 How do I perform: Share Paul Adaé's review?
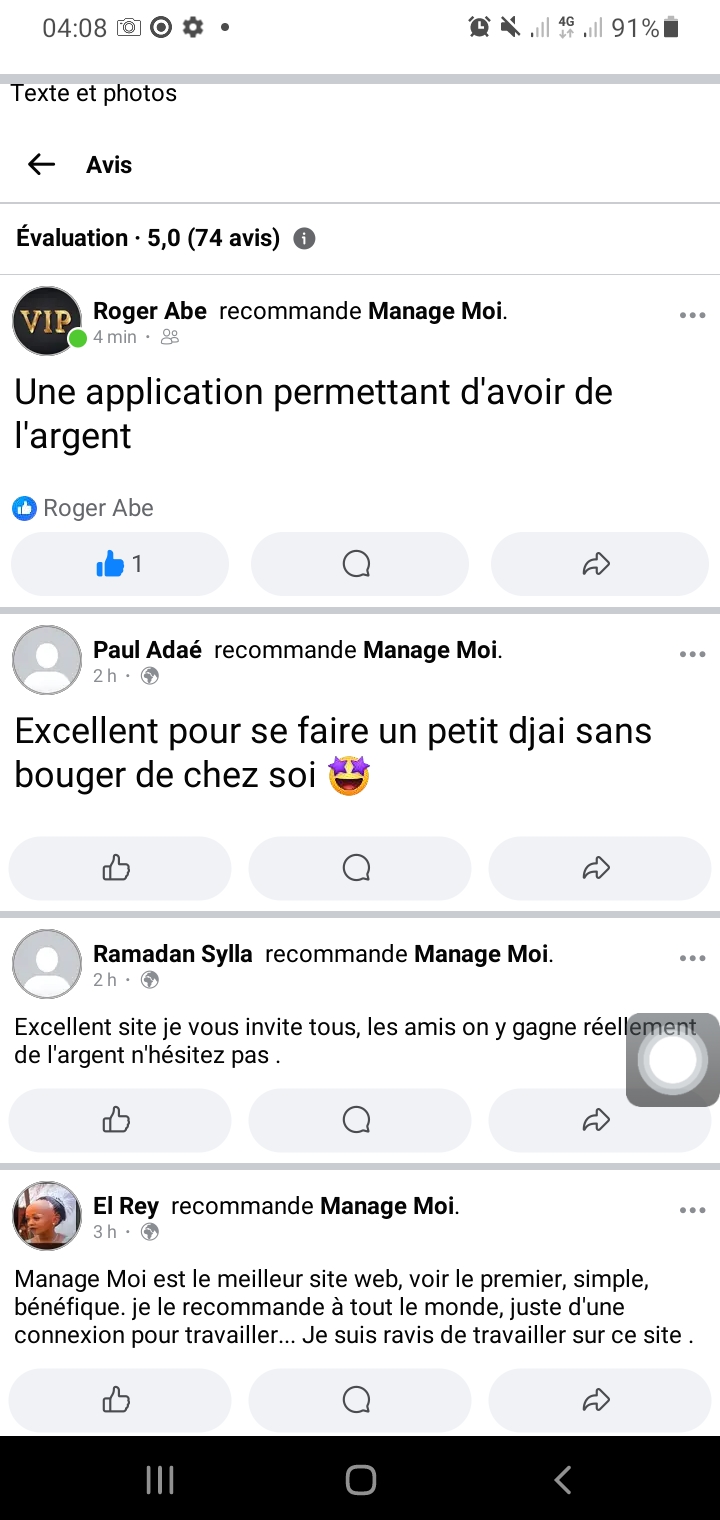[597, 868]
